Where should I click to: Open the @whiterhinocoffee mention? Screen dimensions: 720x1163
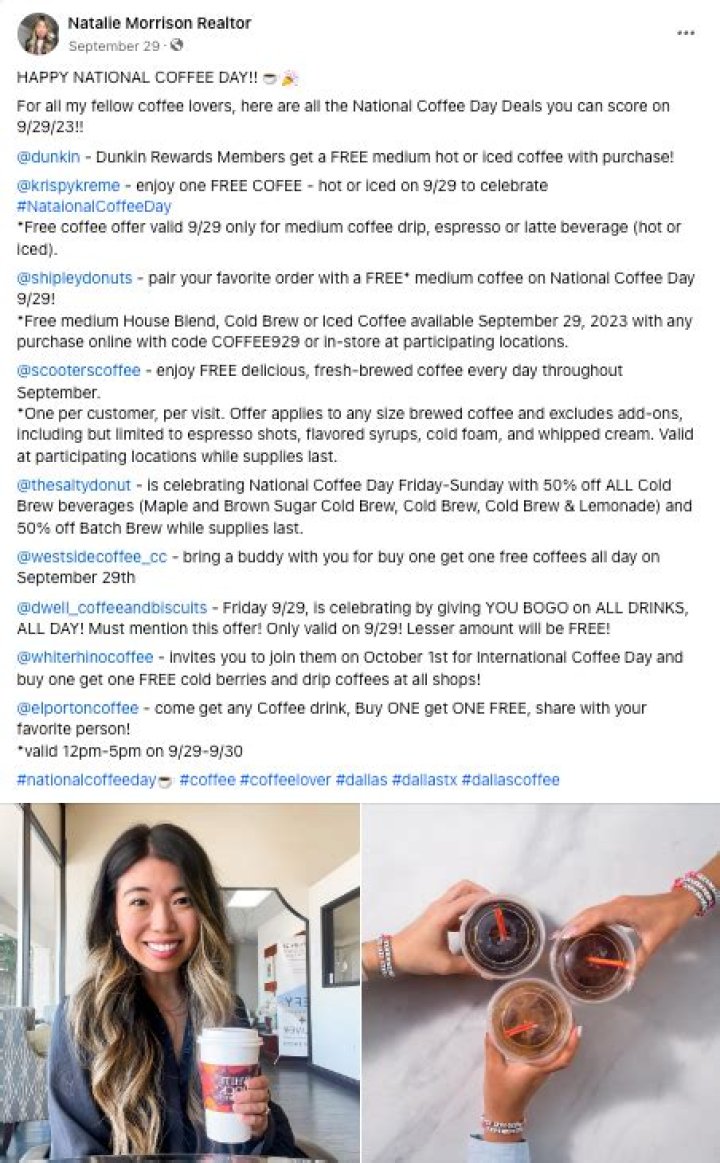tap(85, 658)
